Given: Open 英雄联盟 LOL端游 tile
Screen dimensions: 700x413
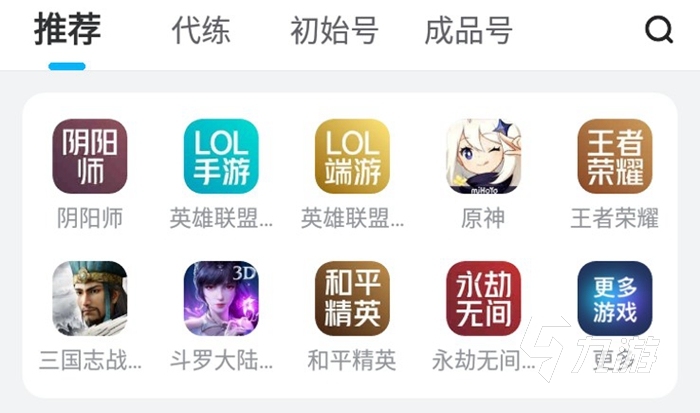Looking at the screenshot, I should coord(352,157).
